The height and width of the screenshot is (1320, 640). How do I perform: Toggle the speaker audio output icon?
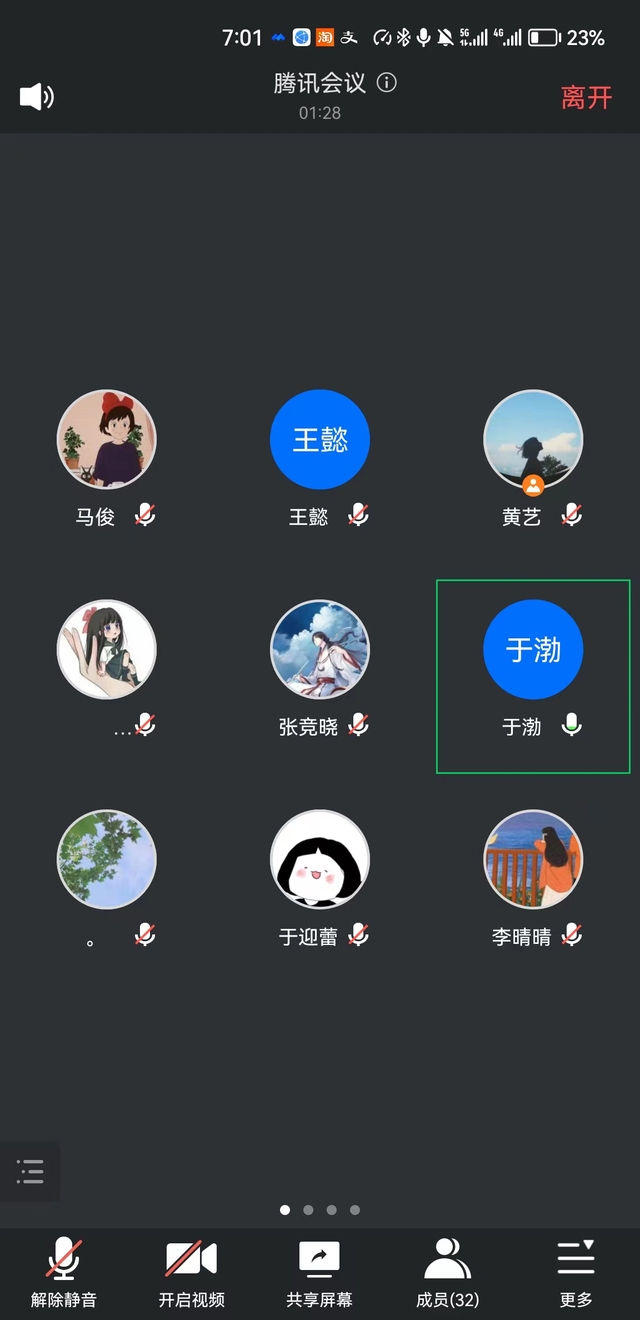36,96
